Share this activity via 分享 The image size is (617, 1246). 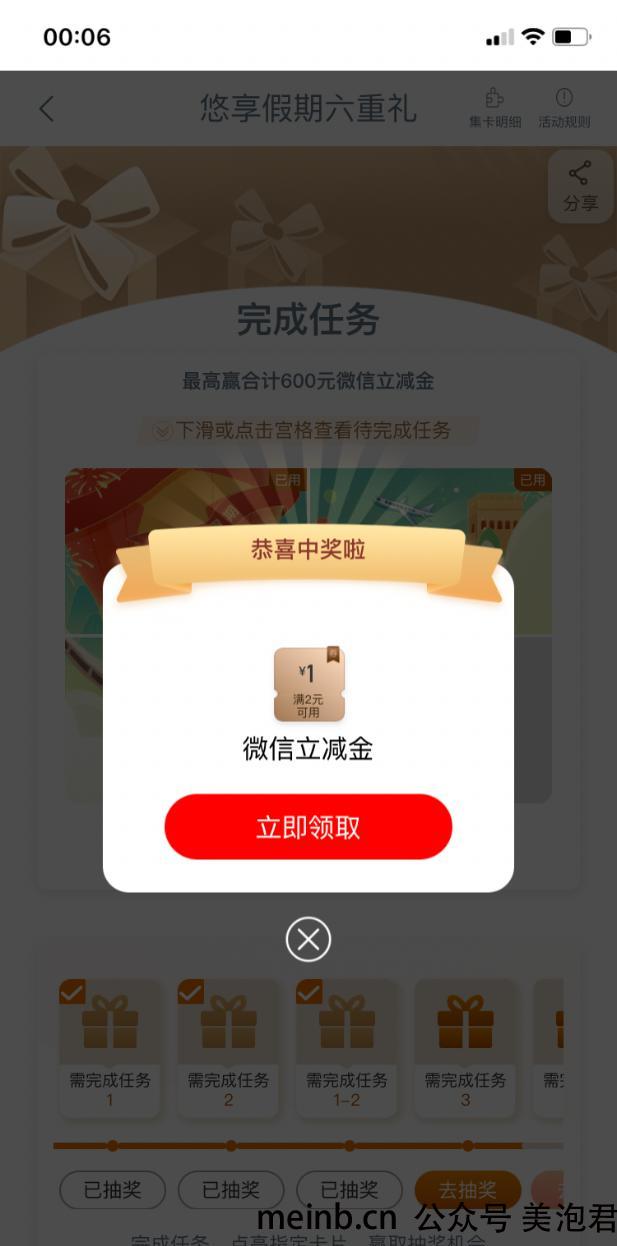point(580,186)
